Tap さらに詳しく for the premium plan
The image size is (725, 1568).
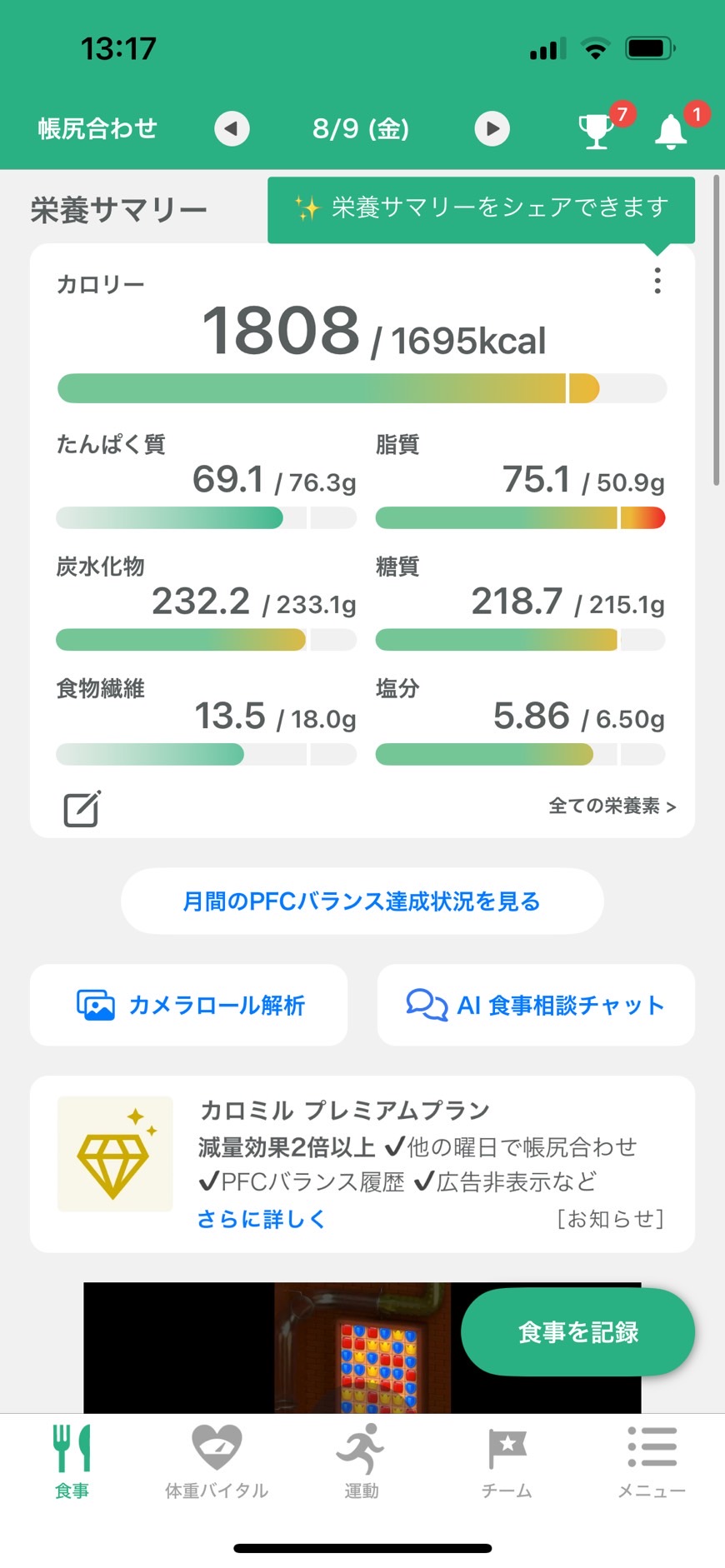(x=261, y=1219)
